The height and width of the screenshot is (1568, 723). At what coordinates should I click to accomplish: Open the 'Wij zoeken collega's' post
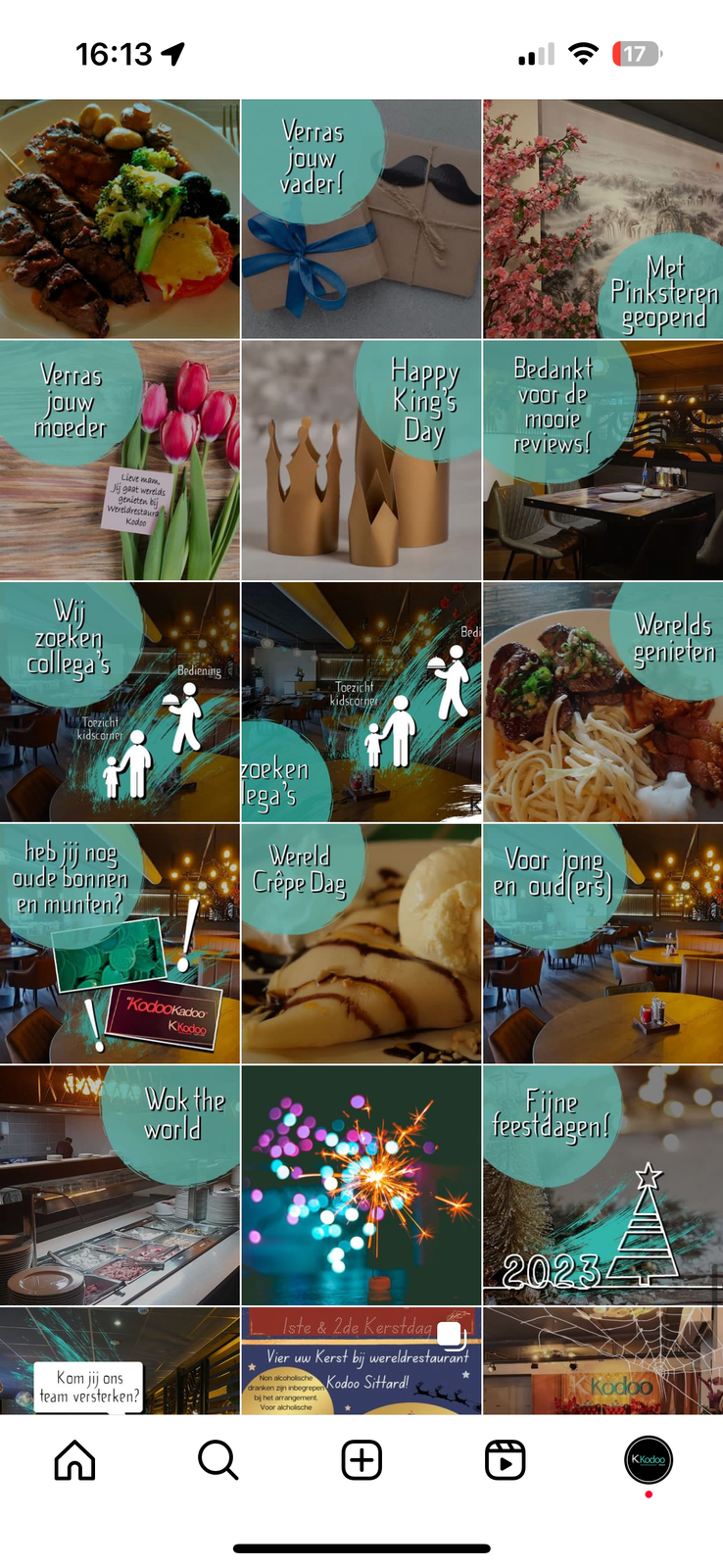click(x=120, y=702)
